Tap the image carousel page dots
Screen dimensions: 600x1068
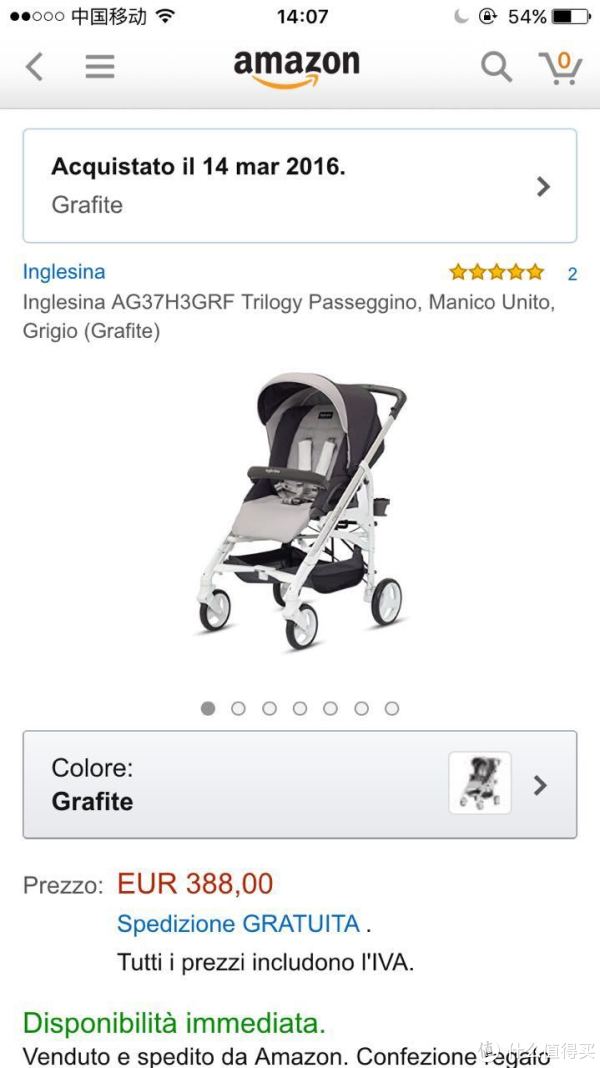(x=300, y=708)
